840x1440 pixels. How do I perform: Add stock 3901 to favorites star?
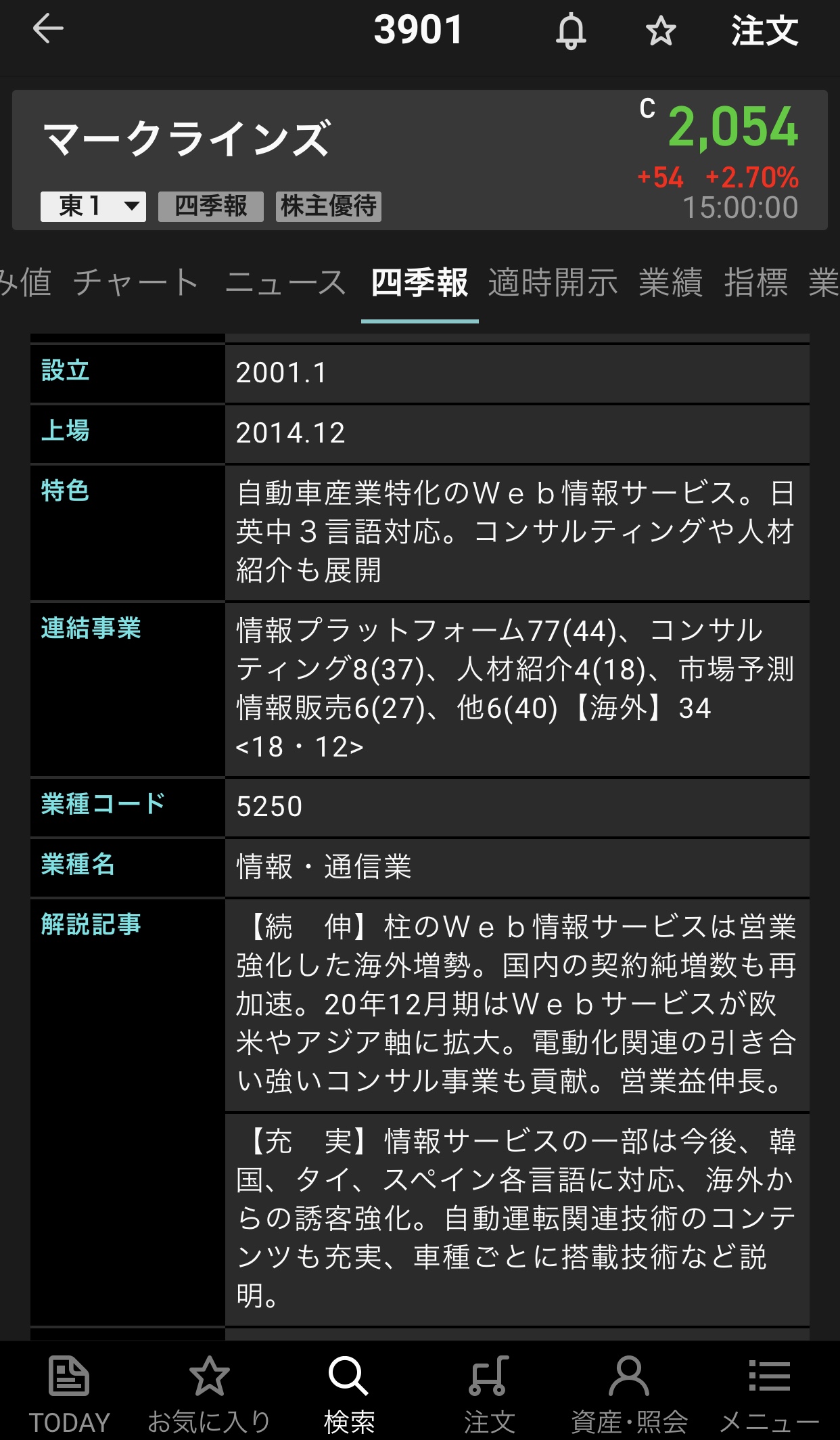(x=660, y=31)
